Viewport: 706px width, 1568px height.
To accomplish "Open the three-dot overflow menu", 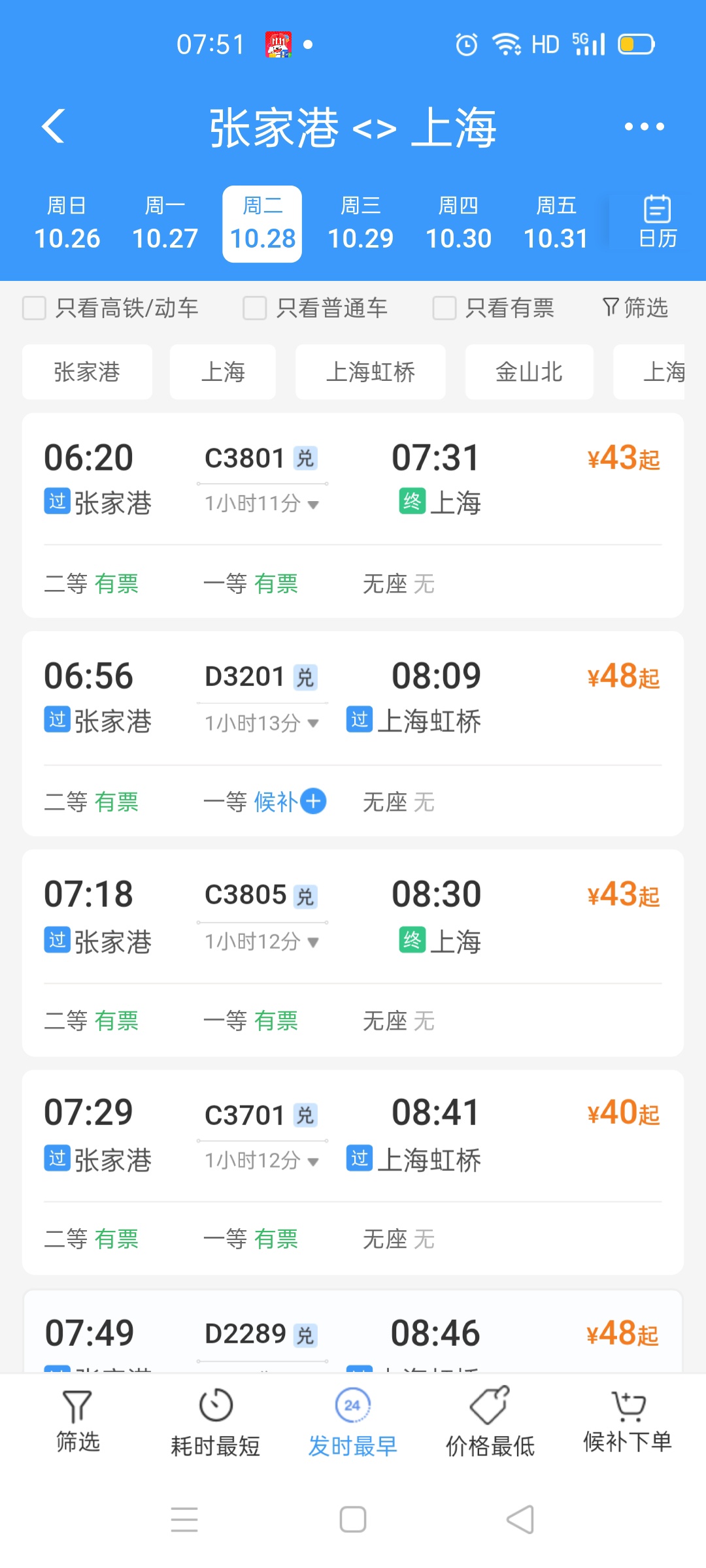I will pyautogui.click(x=644, y=127).
